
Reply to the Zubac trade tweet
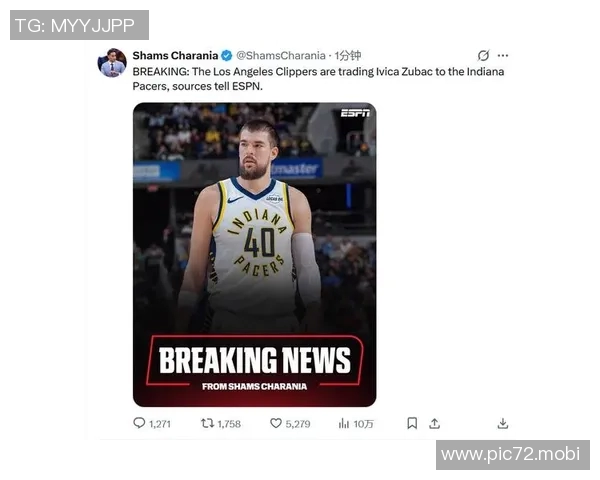[140, 423]
